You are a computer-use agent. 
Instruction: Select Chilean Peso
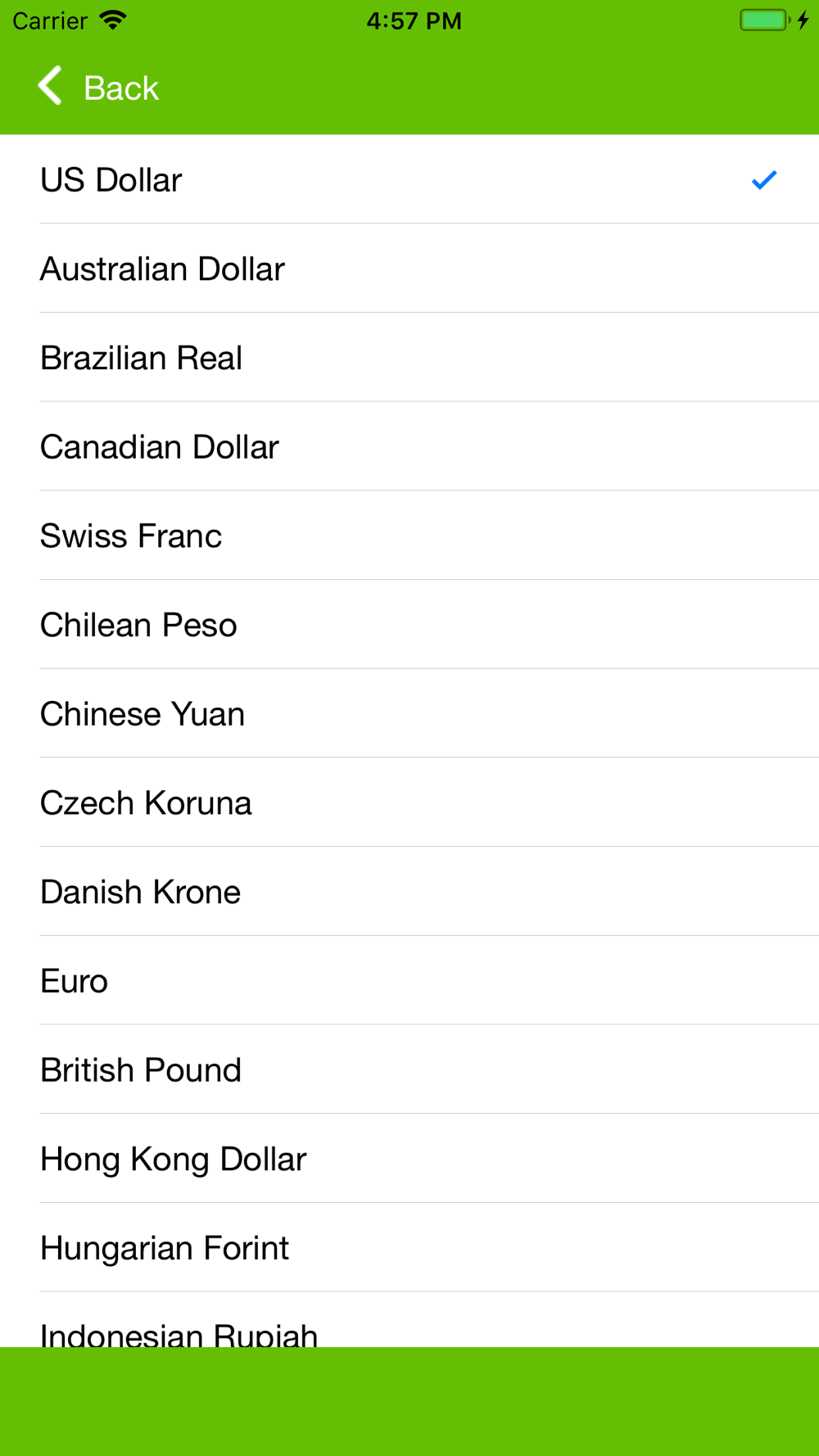coord(409,625)
